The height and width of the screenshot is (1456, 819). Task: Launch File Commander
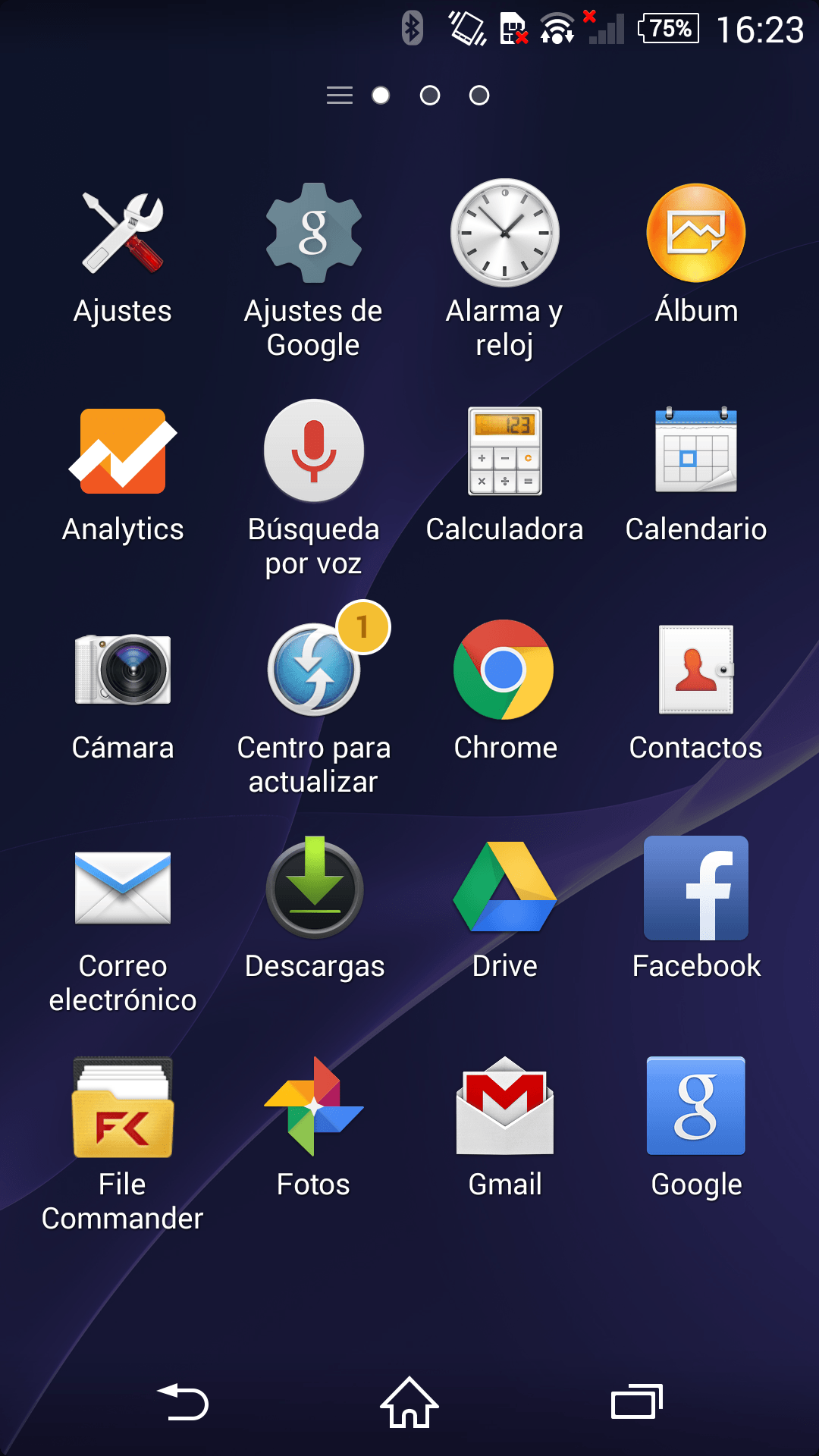123,1107
